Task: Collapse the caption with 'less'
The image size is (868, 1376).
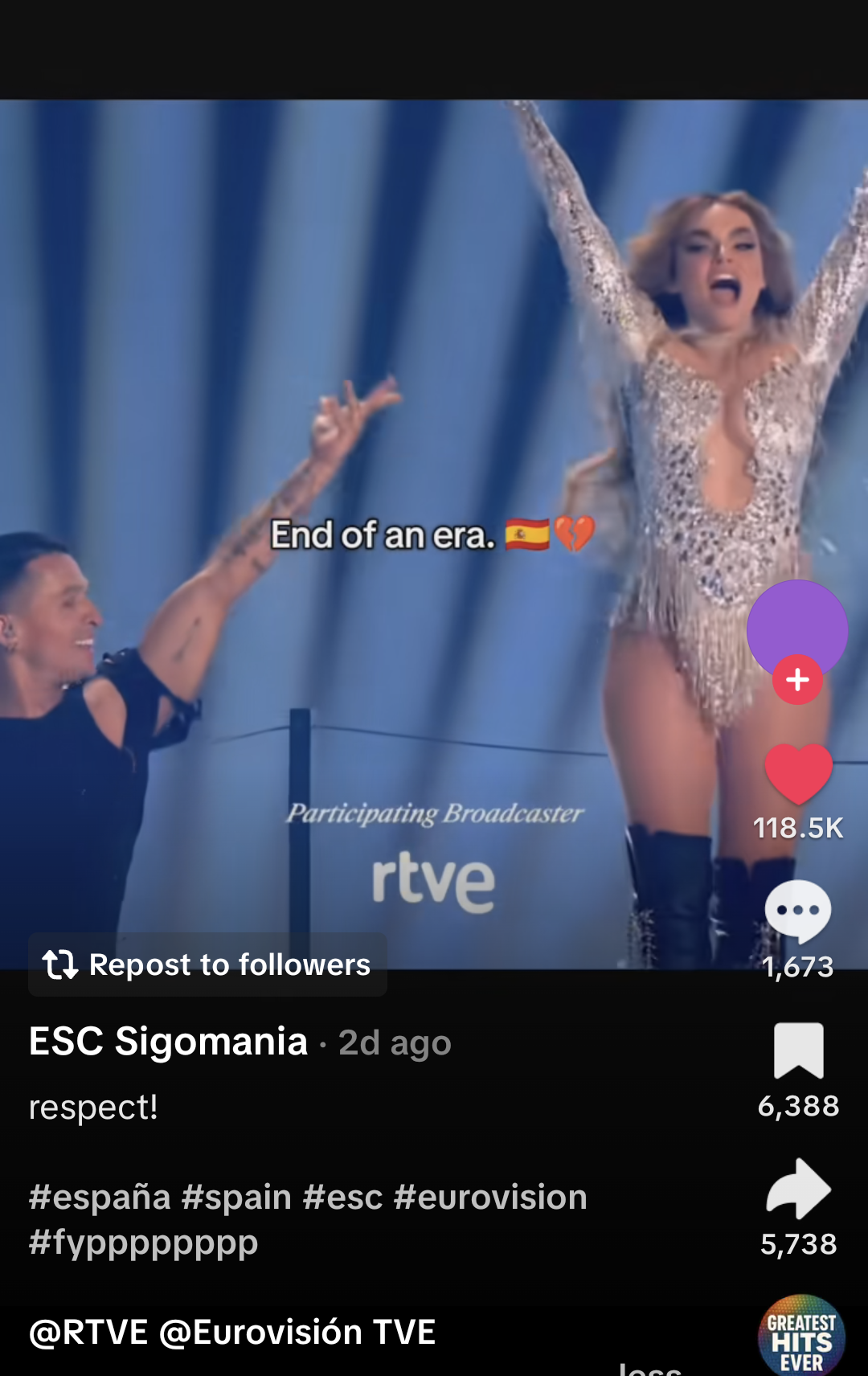Action: coord(649,1366)
